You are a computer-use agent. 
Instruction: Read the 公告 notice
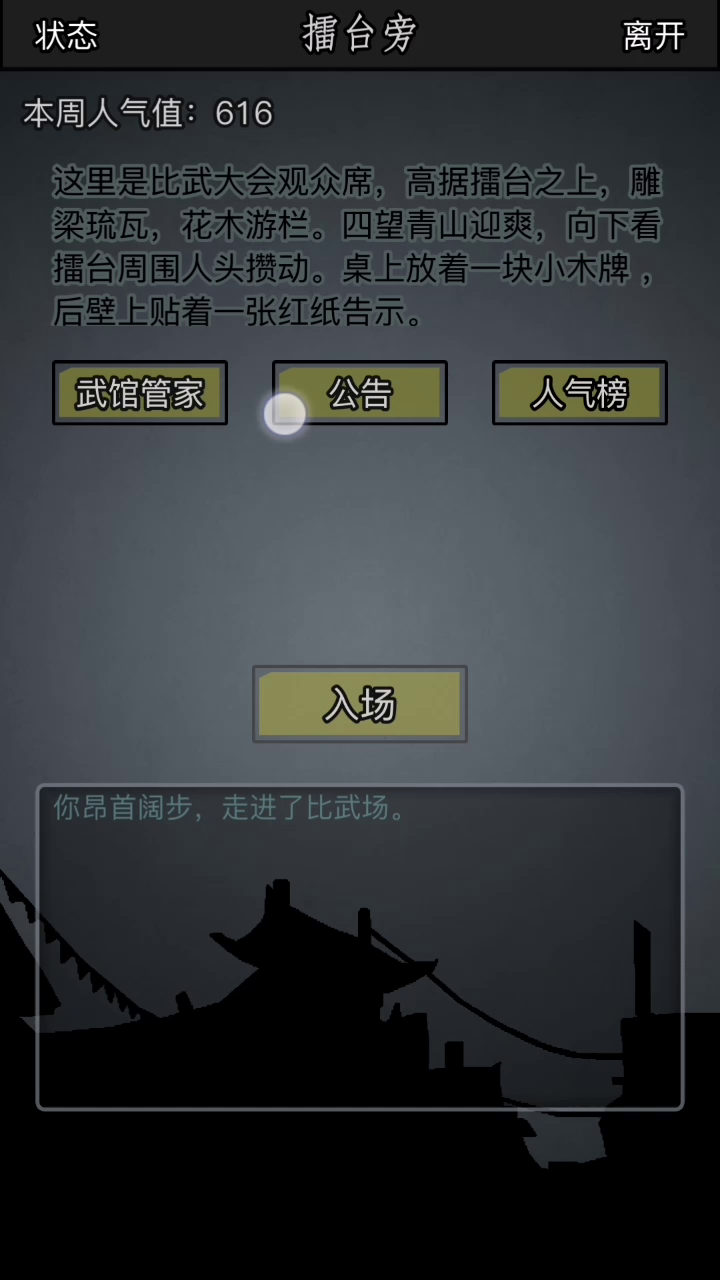point(360,393)
